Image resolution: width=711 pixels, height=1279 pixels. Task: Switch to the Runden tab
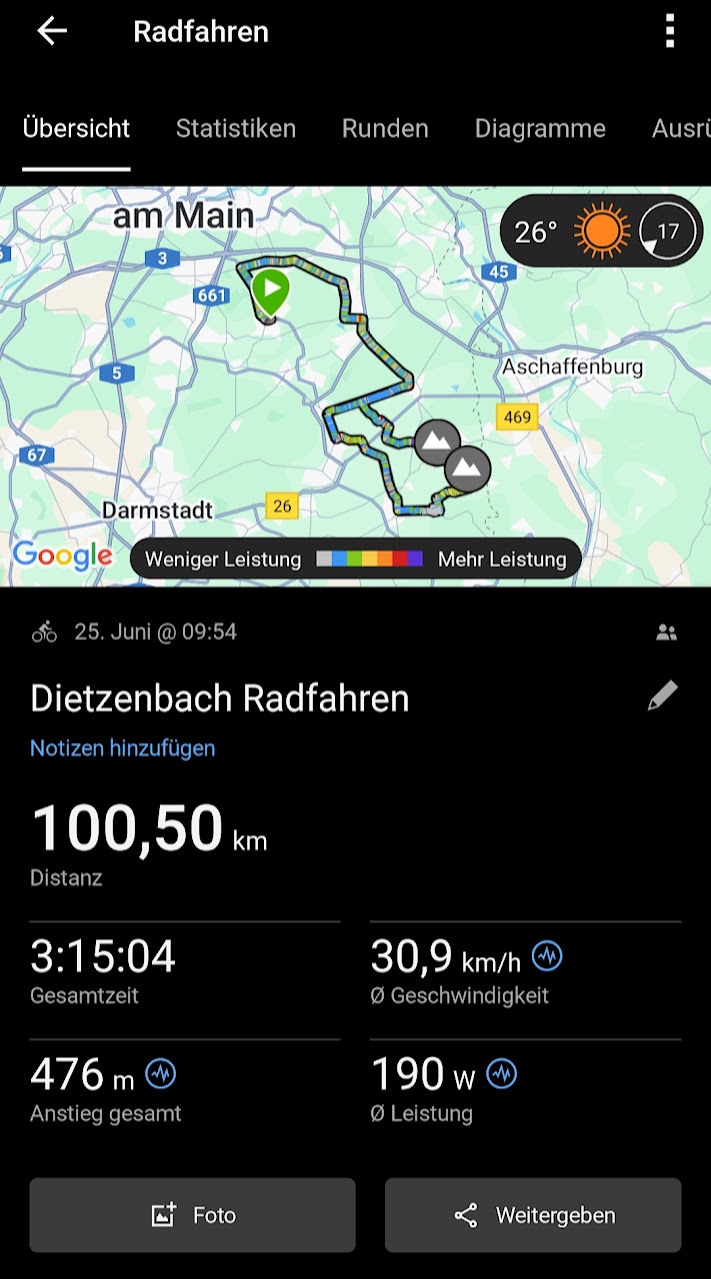tap(385, 129)
